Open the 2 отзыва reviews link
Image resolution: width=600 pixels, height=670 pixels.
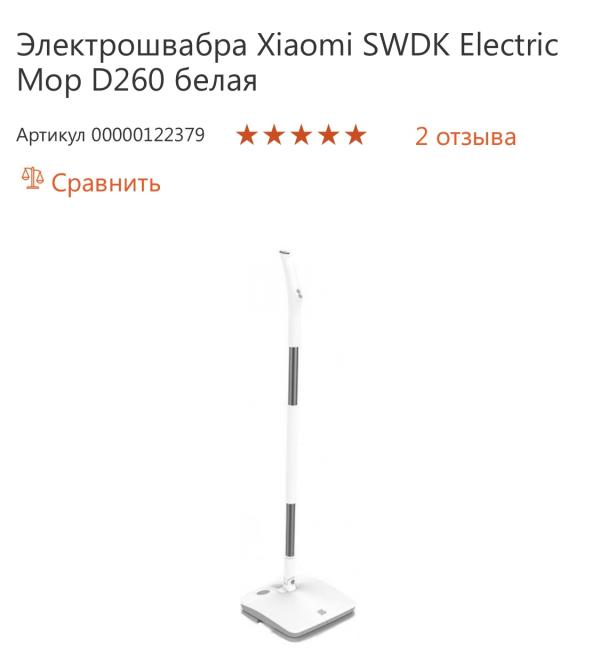point(465,136)
